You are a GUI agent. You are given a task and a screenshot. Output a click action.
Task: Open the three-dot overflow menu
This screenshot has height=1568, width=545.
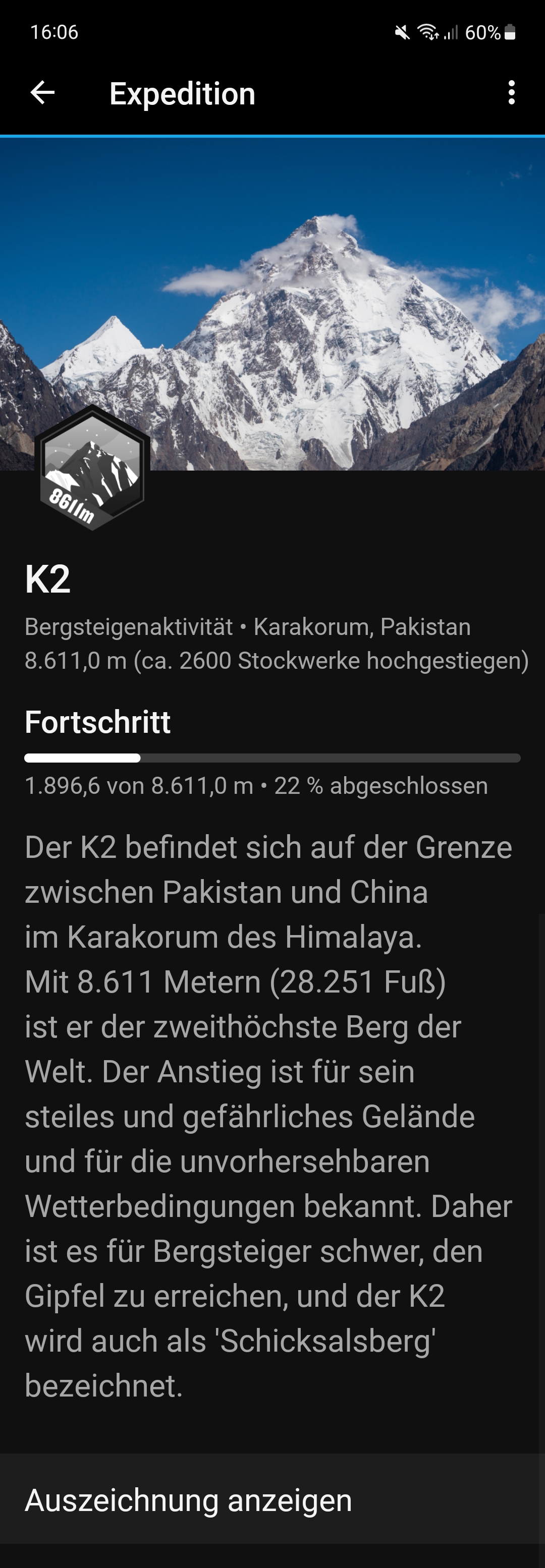(x=511, y=93)
